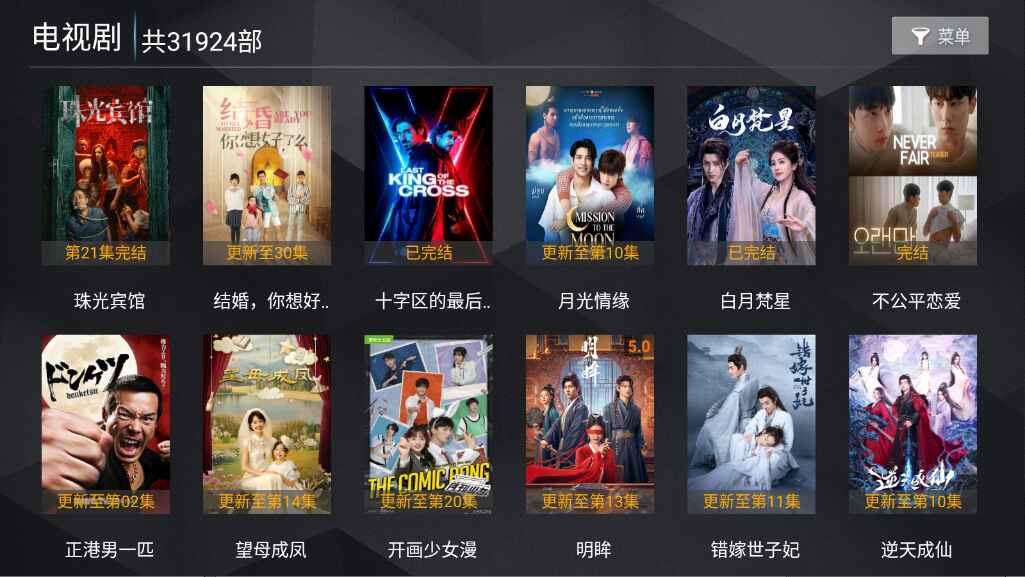The image size is (1025, 577).
Task: Open the 菜单 filter menu
Action: pyautogui.click(x=939, y=36)
